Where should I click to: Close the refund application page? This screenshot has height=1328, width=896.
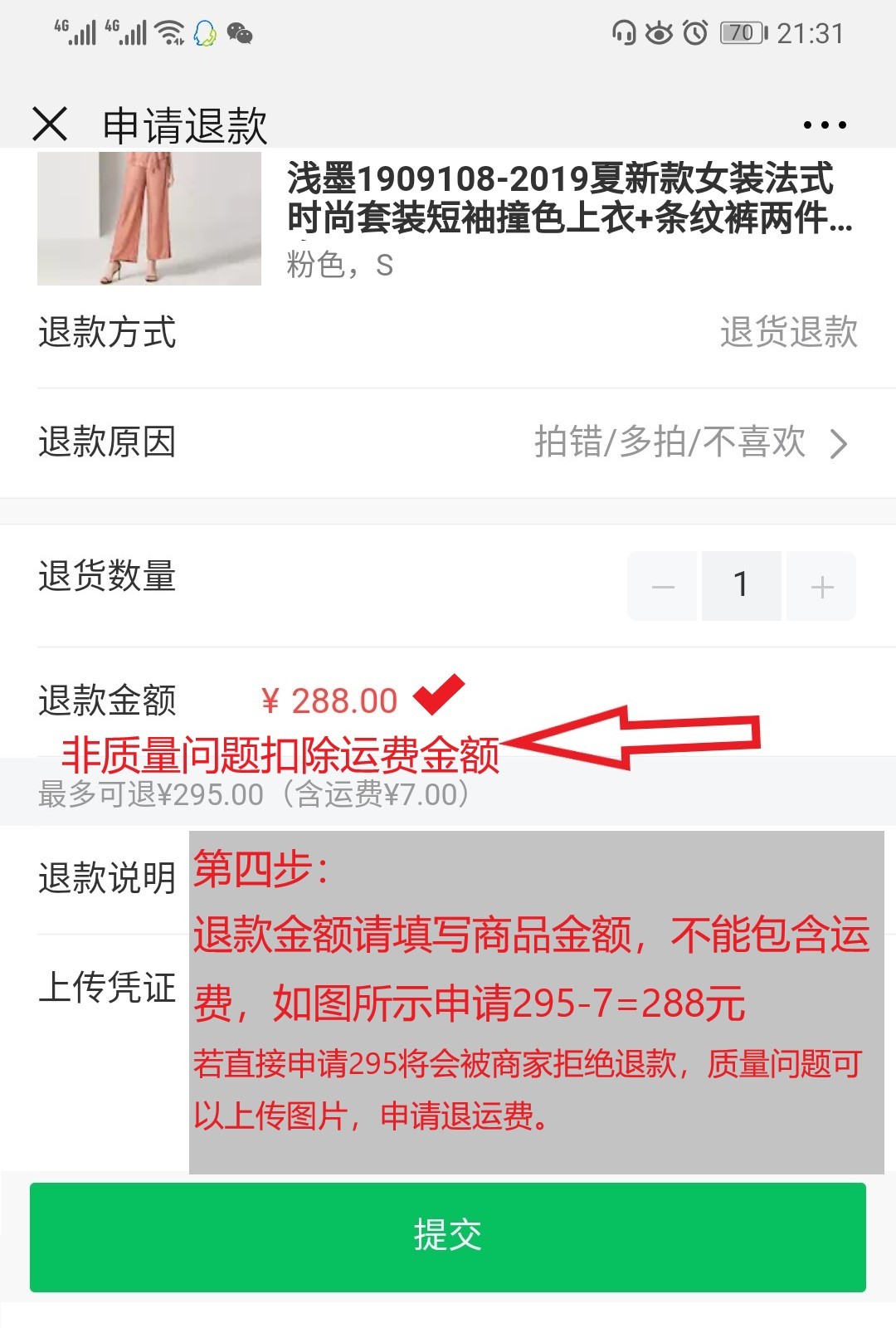[50, 124]
